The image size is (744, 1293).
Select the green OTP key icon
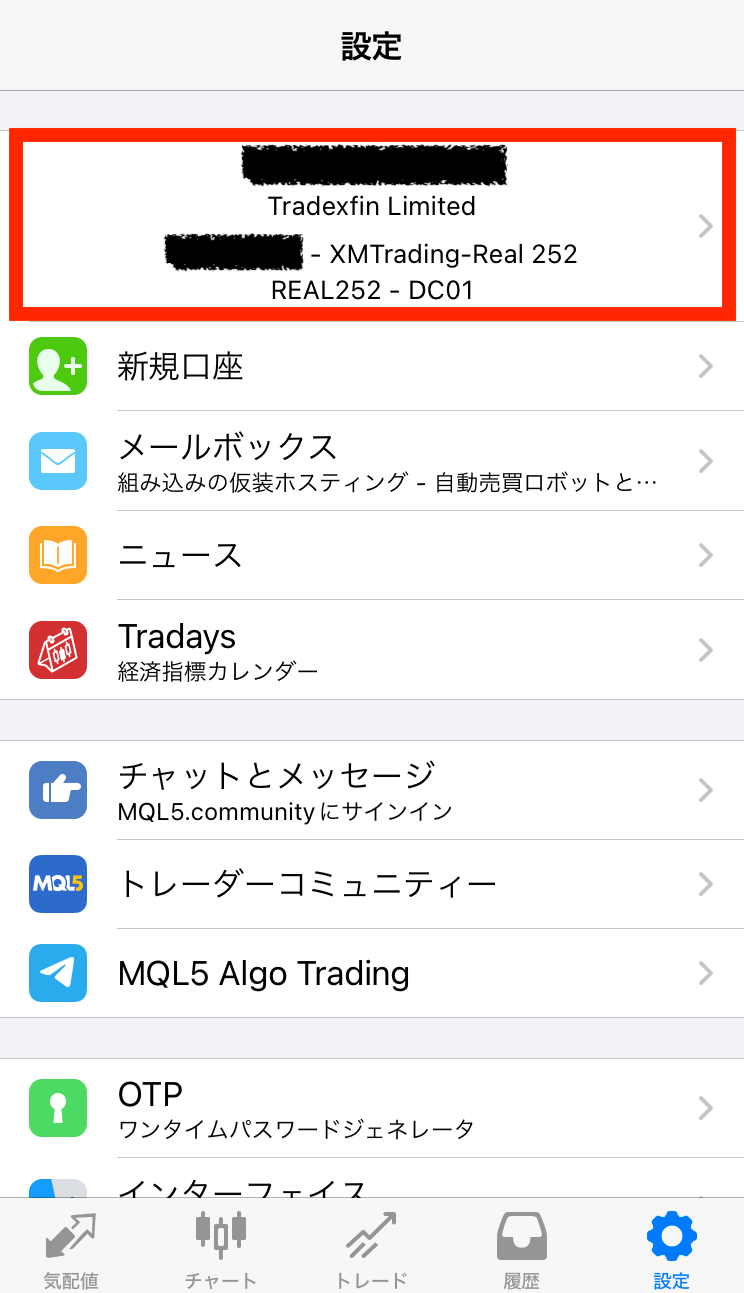pyautogui.click(x=57, y=1108)
